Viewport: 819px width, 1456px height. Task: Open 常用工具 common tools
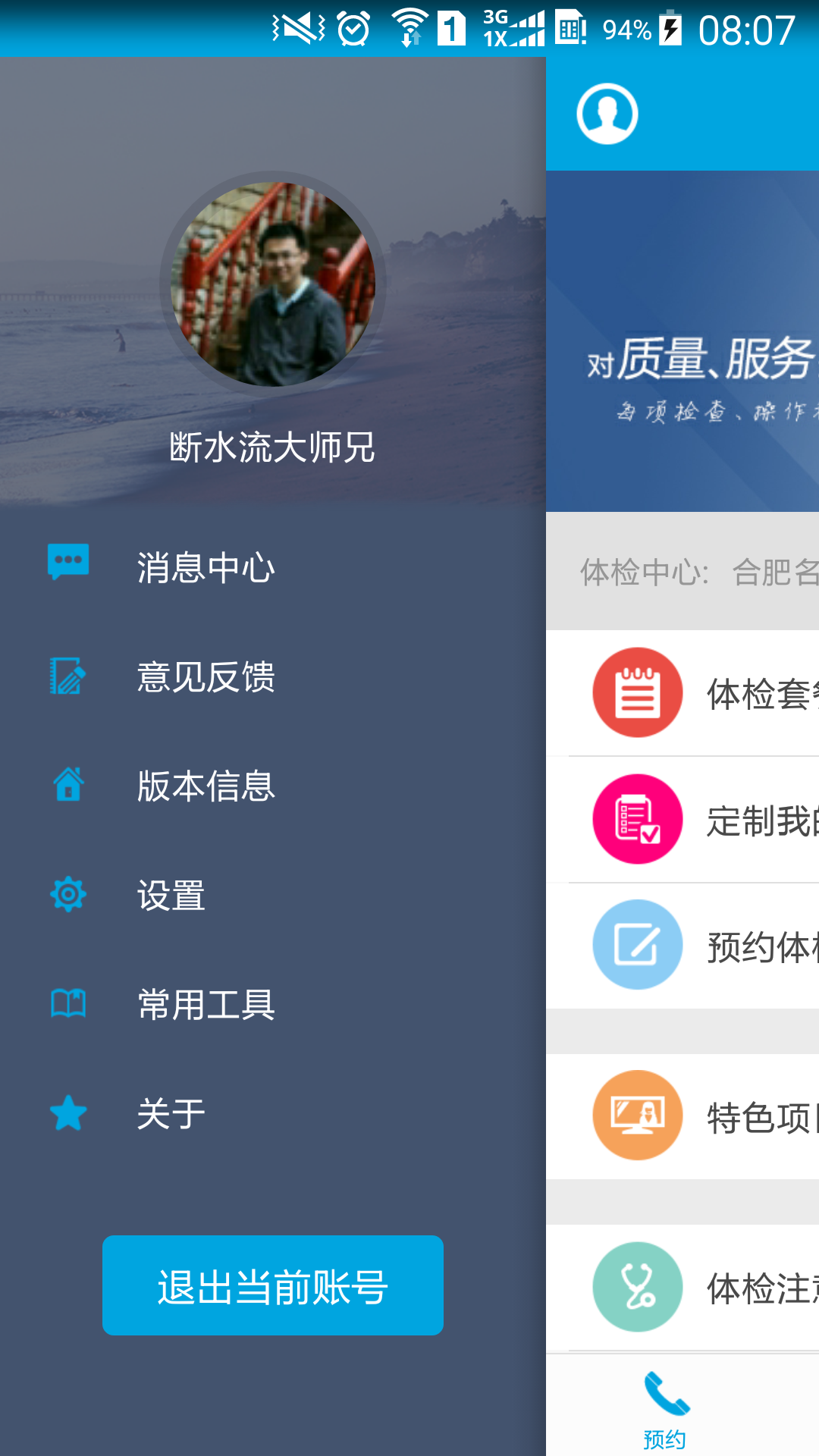click(x=205, y=1004)
